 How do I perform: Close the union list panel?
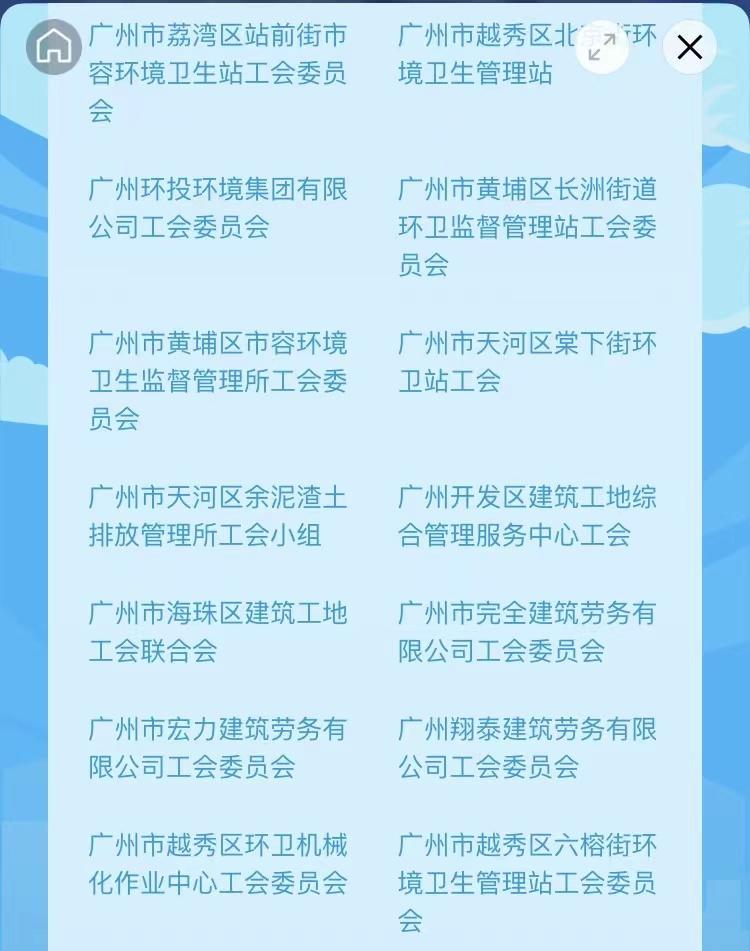click(690, 47)
